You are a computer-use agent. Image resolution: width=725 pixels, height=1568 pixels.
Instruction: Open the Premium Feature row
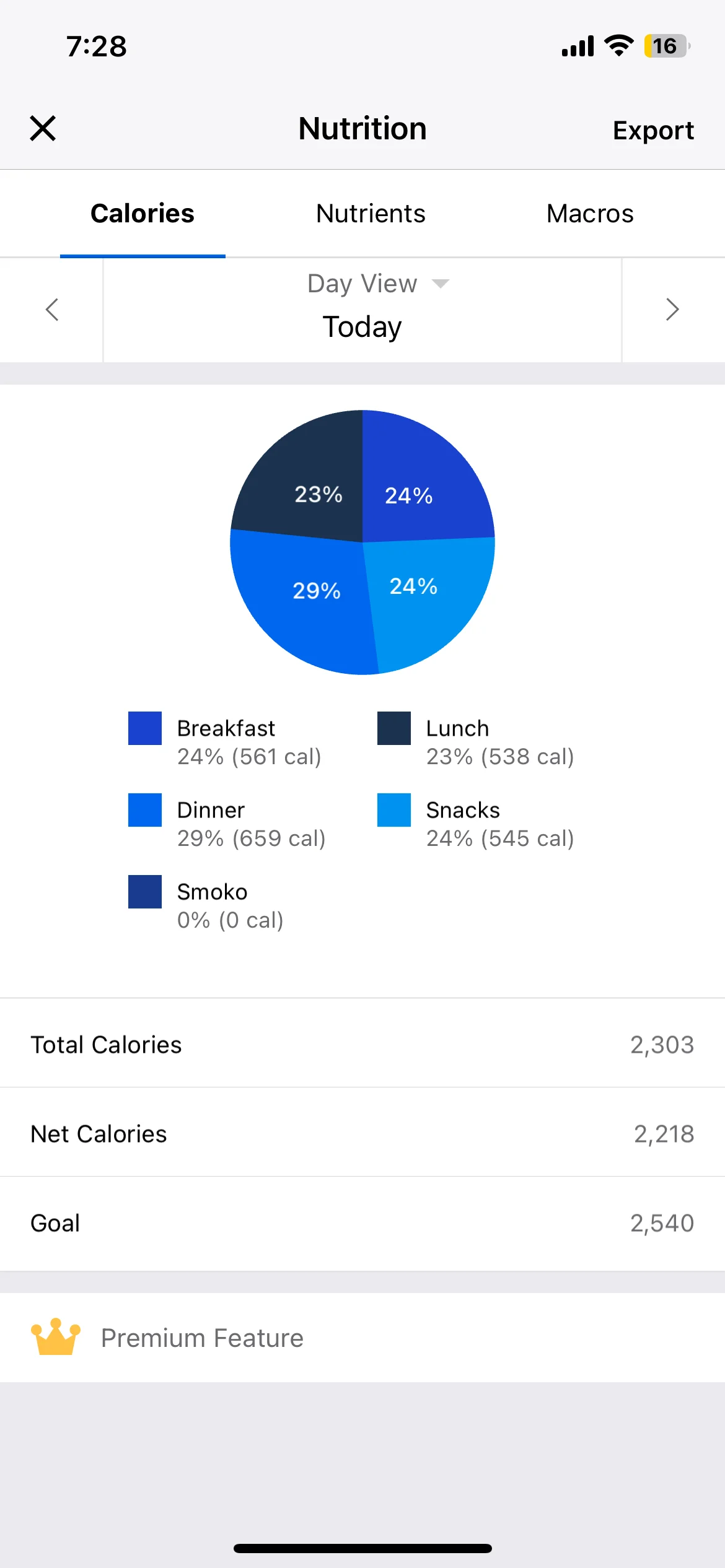click(x=362, y=1338)
